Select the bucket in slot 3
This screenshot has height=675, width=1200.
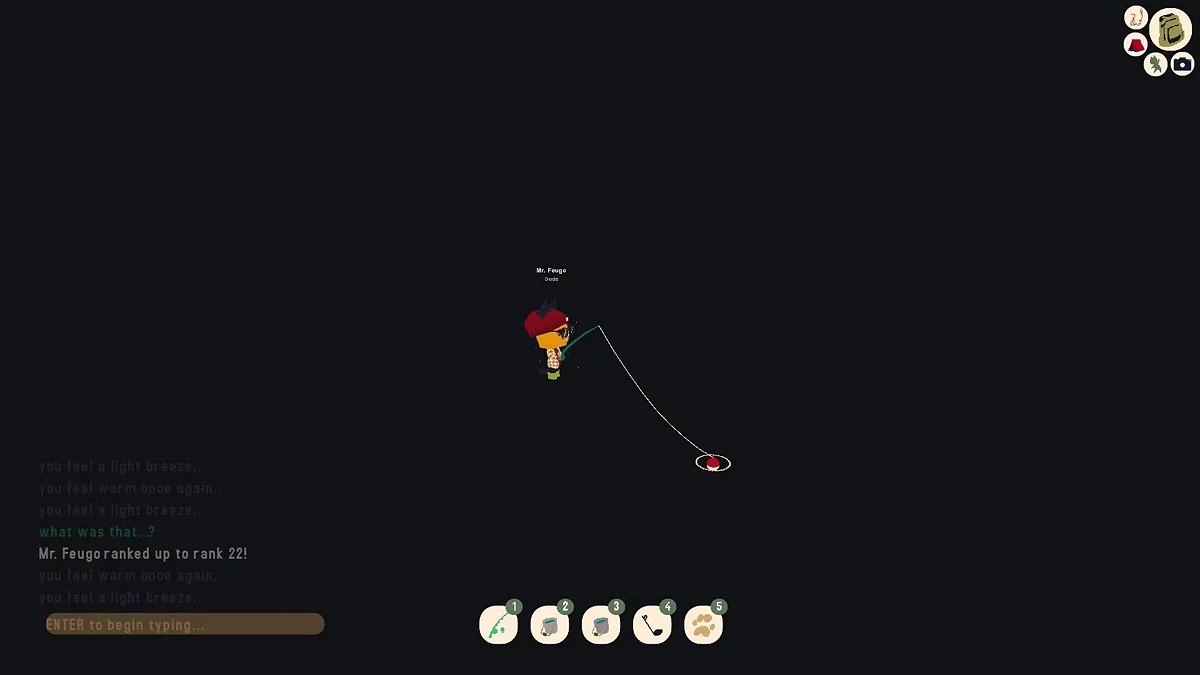point(601,626)
